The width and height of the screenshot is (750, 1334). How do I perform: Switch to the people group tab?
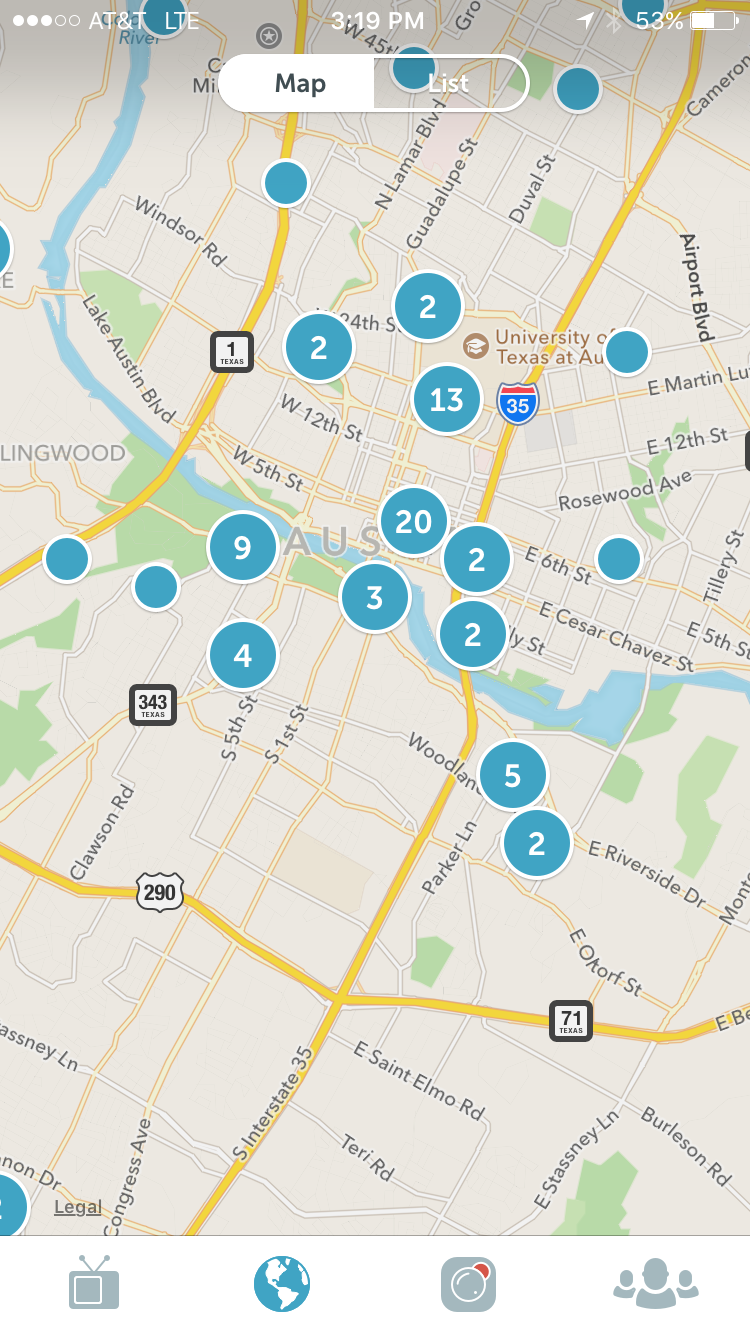click(x=655, y=1284)
